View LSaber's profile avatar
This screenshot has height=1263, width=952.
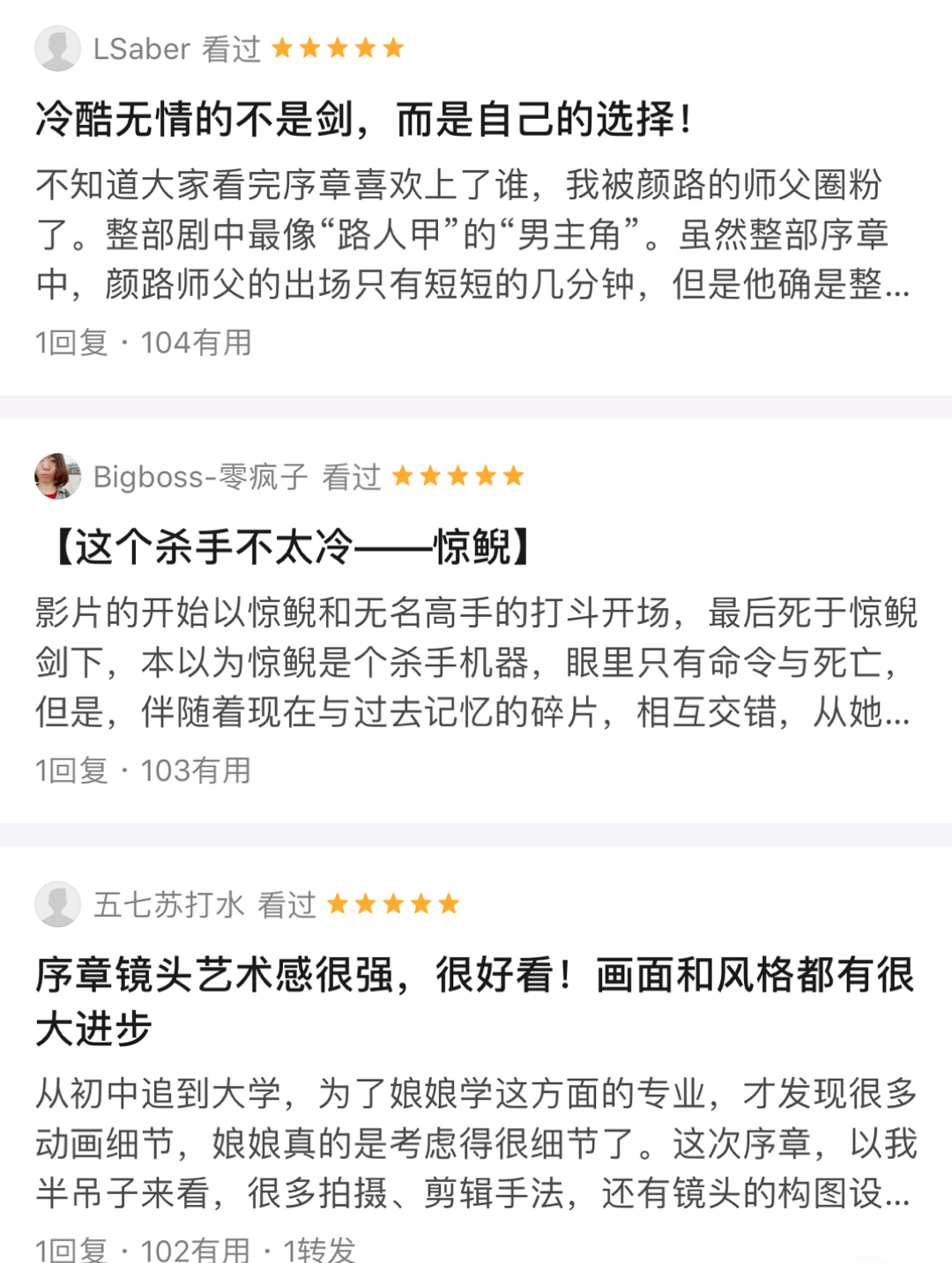[x=57, y=48]
